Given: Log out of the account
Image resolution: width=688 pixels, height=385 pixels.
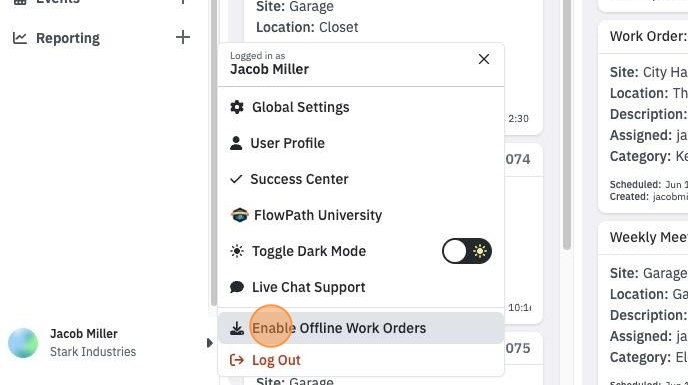Looking at the screenshot, I should (x=361, y=360).
